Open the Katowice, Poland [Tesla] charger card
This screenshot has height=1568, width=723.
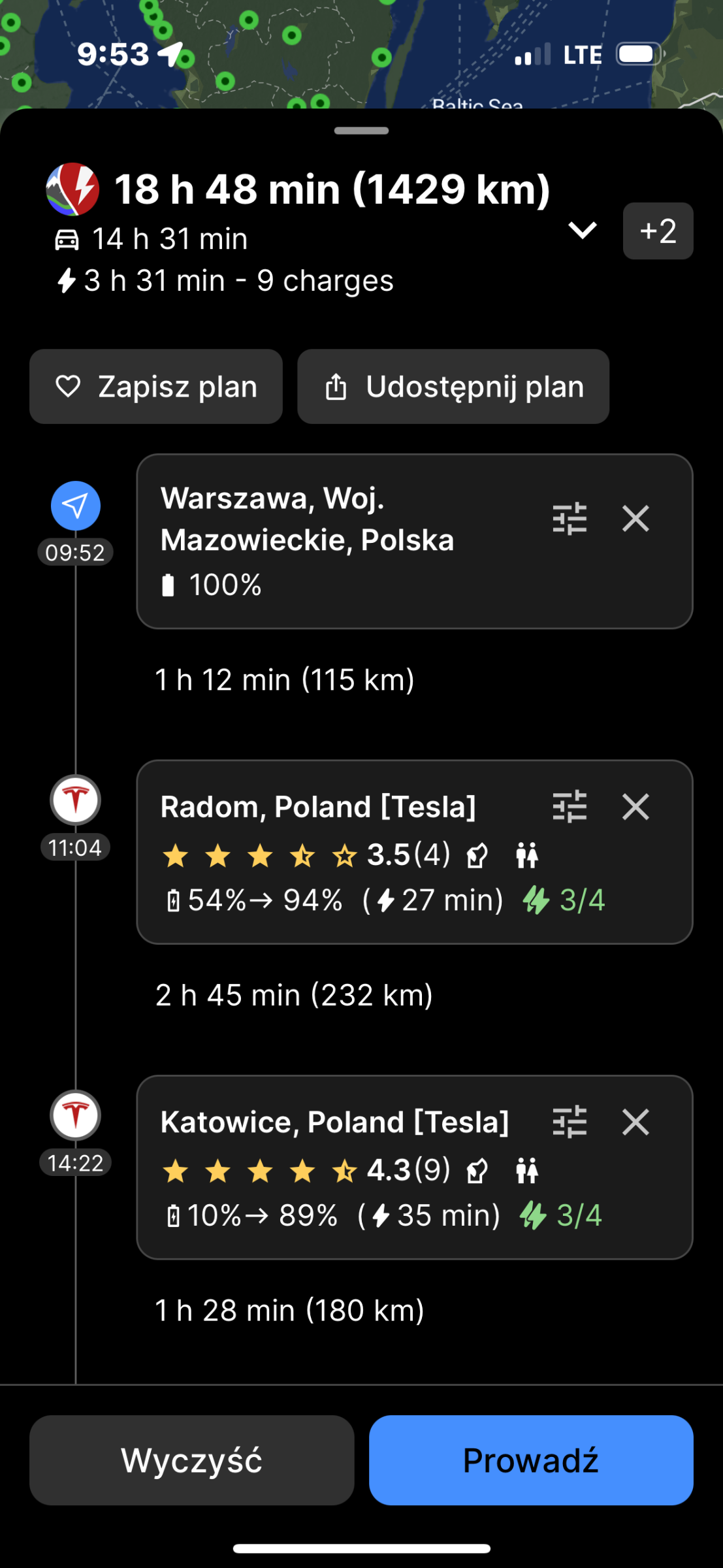[414, 1167]
